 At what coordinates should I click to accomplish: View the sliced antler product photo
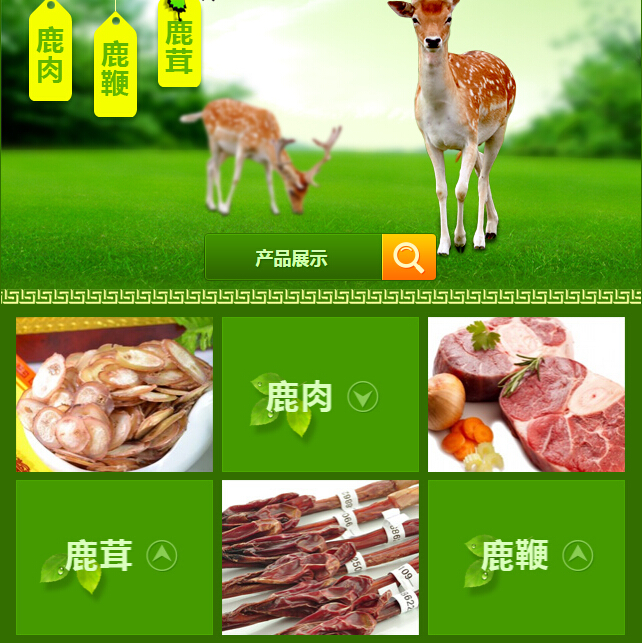(x=114, y=395)
